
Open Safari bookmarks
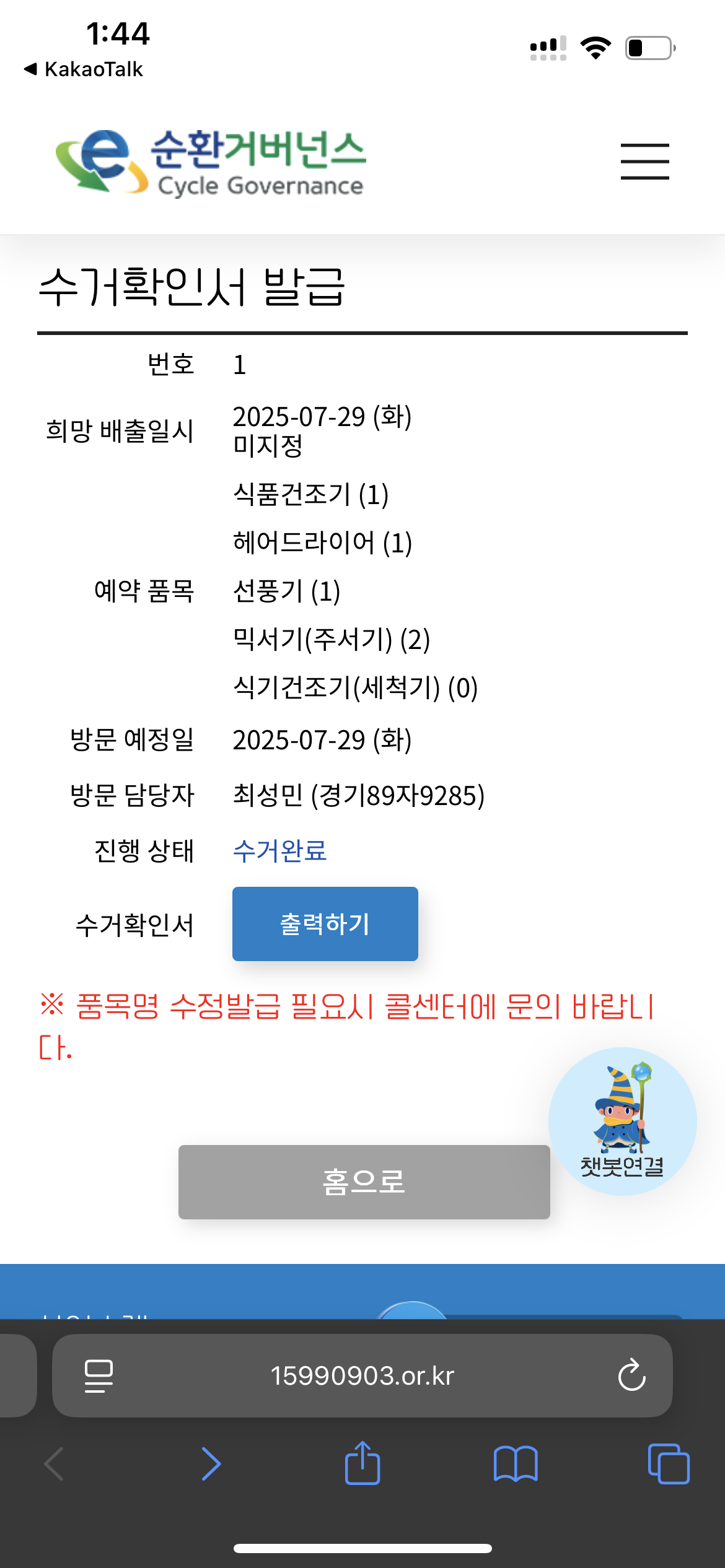tap(516, 1464)
